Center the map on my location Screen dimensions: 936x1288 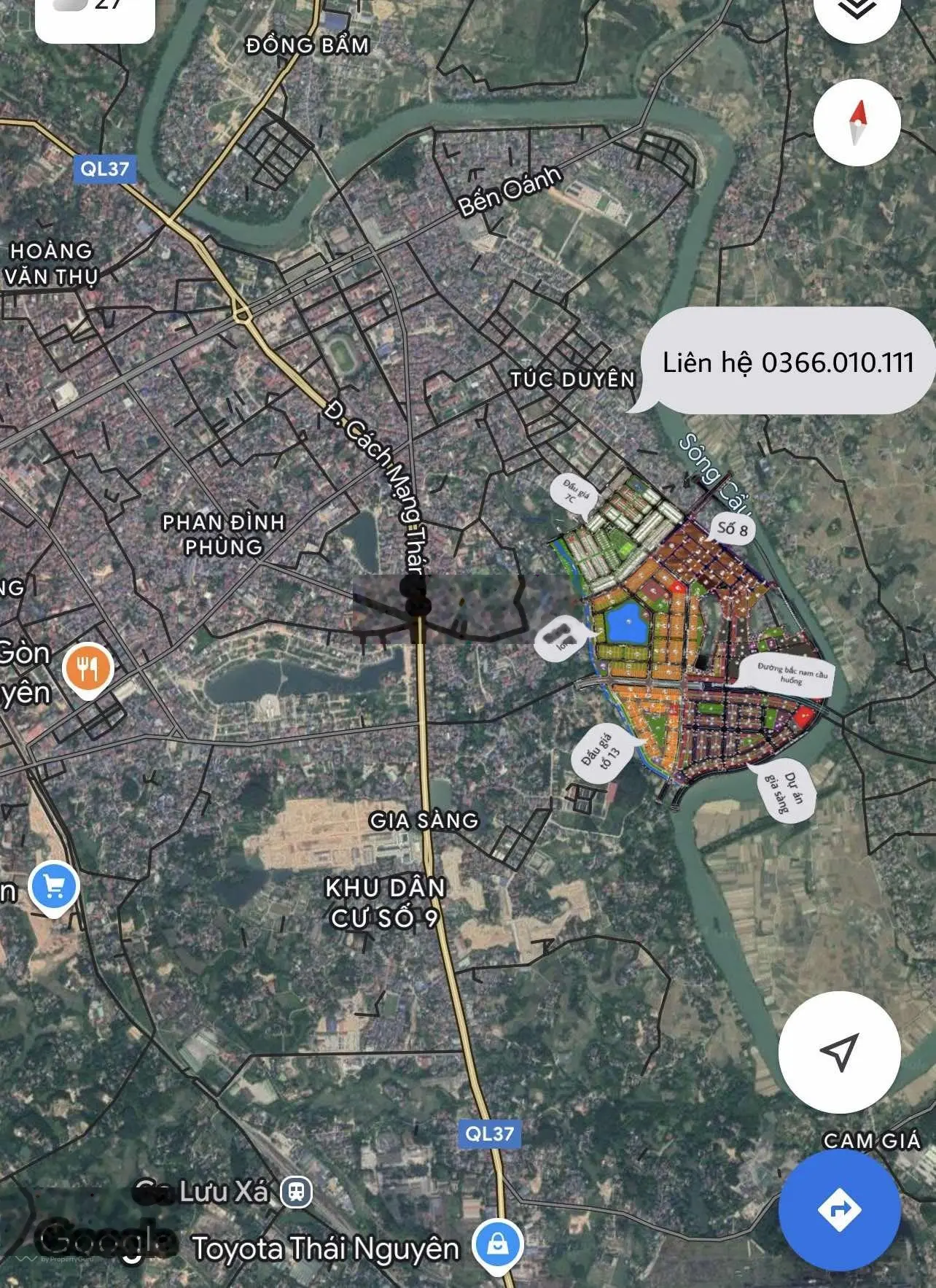(839, 1052)
